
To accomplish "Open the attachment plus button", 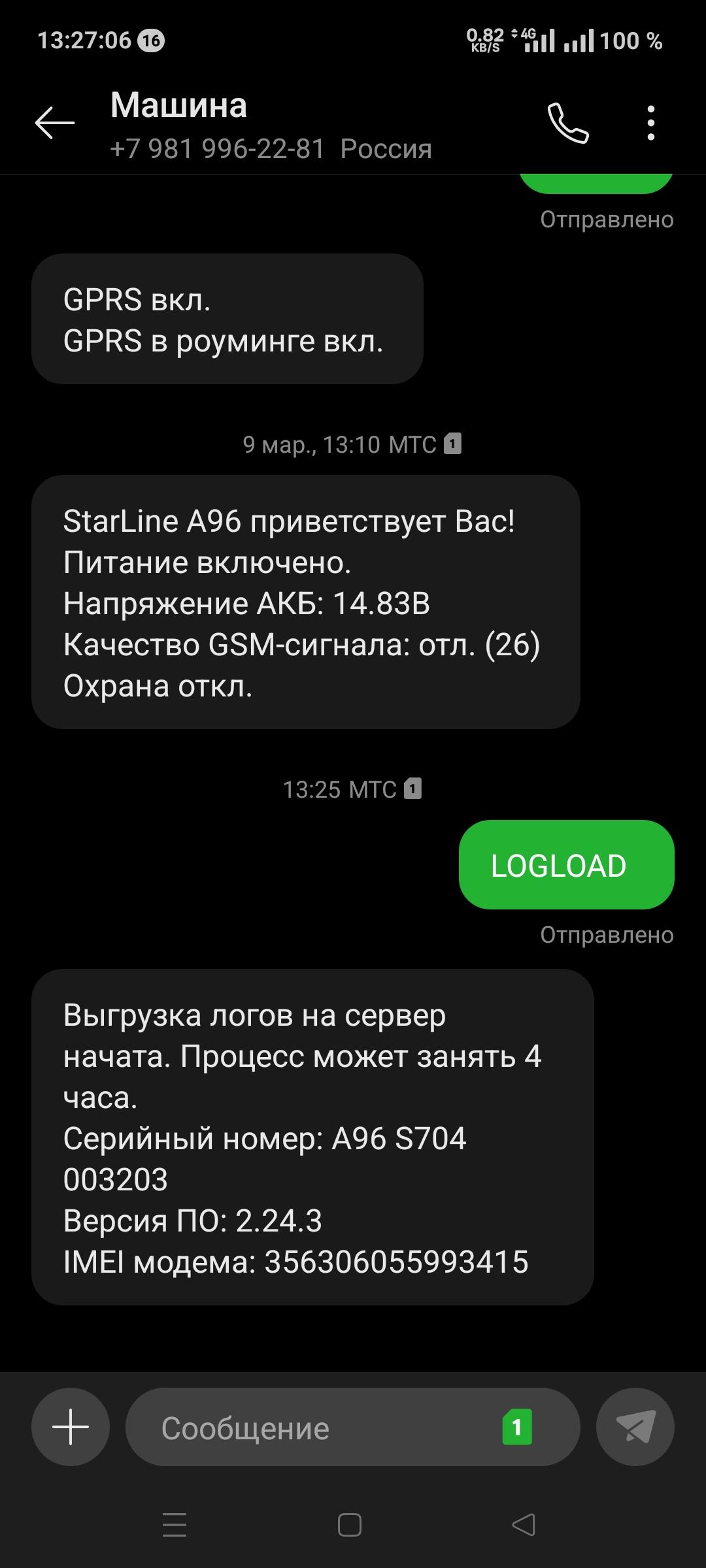I will (71, 1428).
